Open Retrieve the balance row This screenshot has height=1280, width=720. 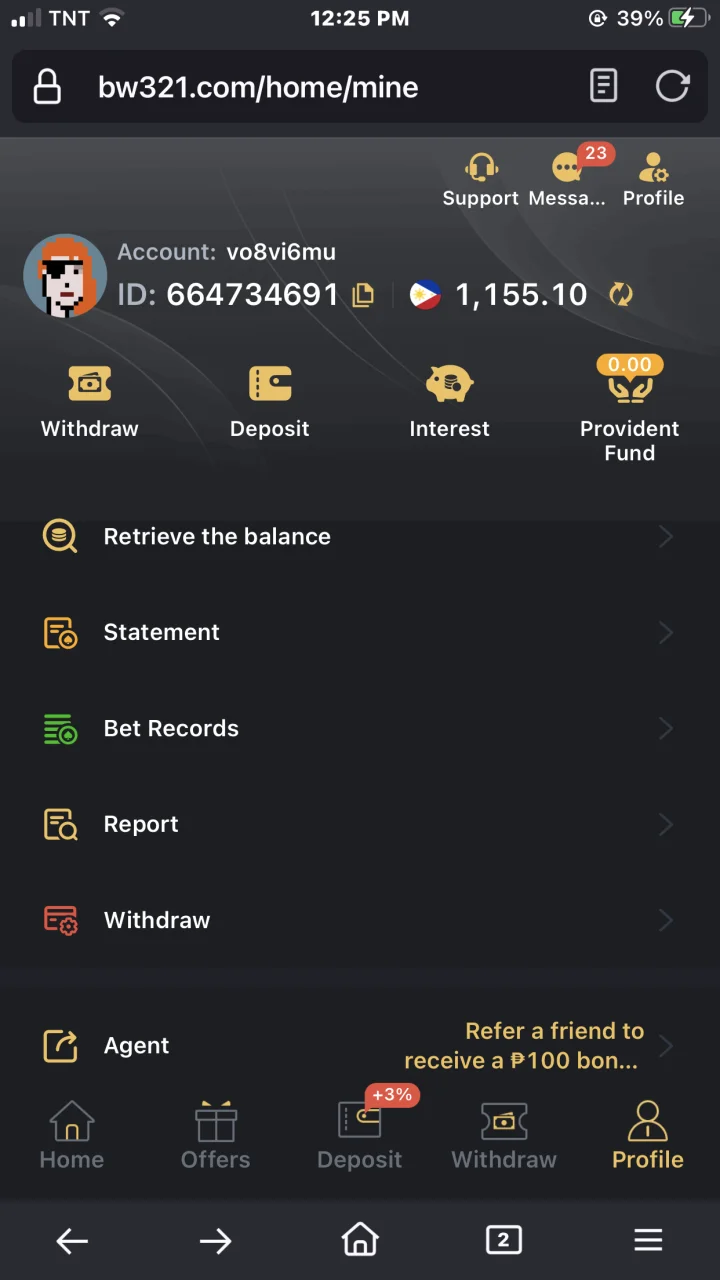pos(360,537)
